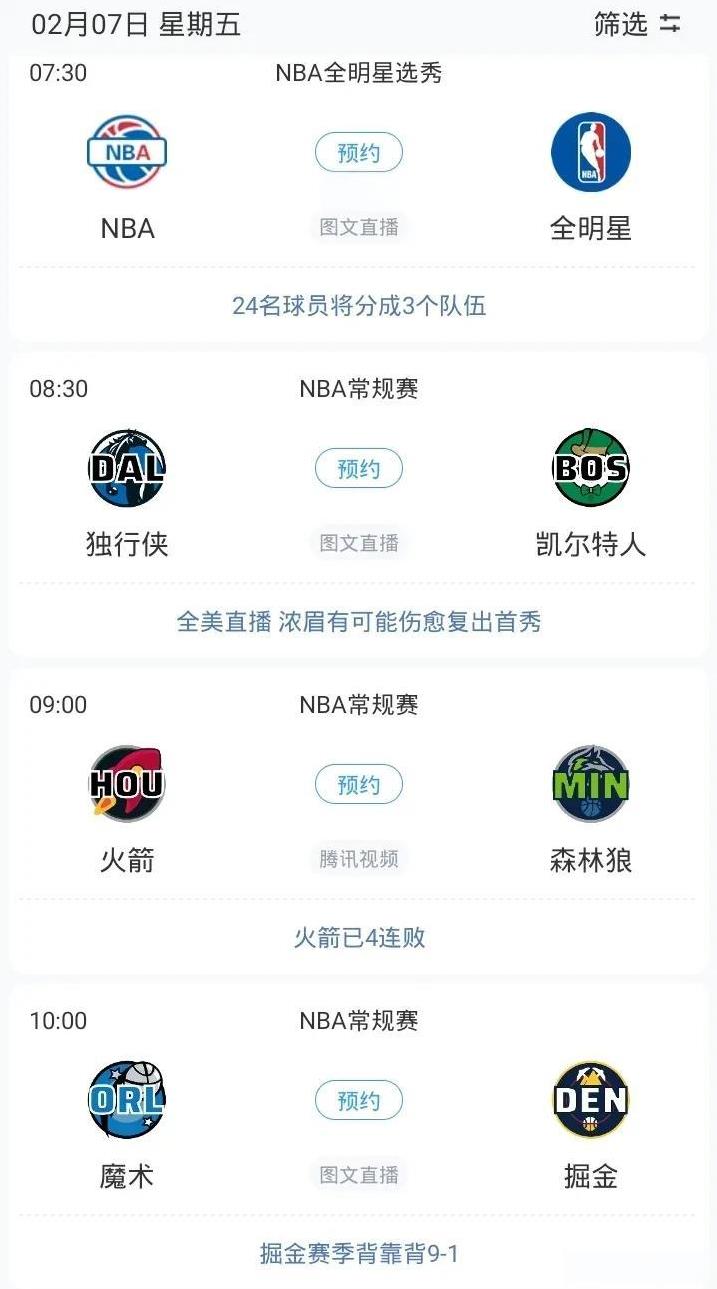
Task: Tap 预约 for the Mavericks vs Celtics game
Action: coord(359,469)
